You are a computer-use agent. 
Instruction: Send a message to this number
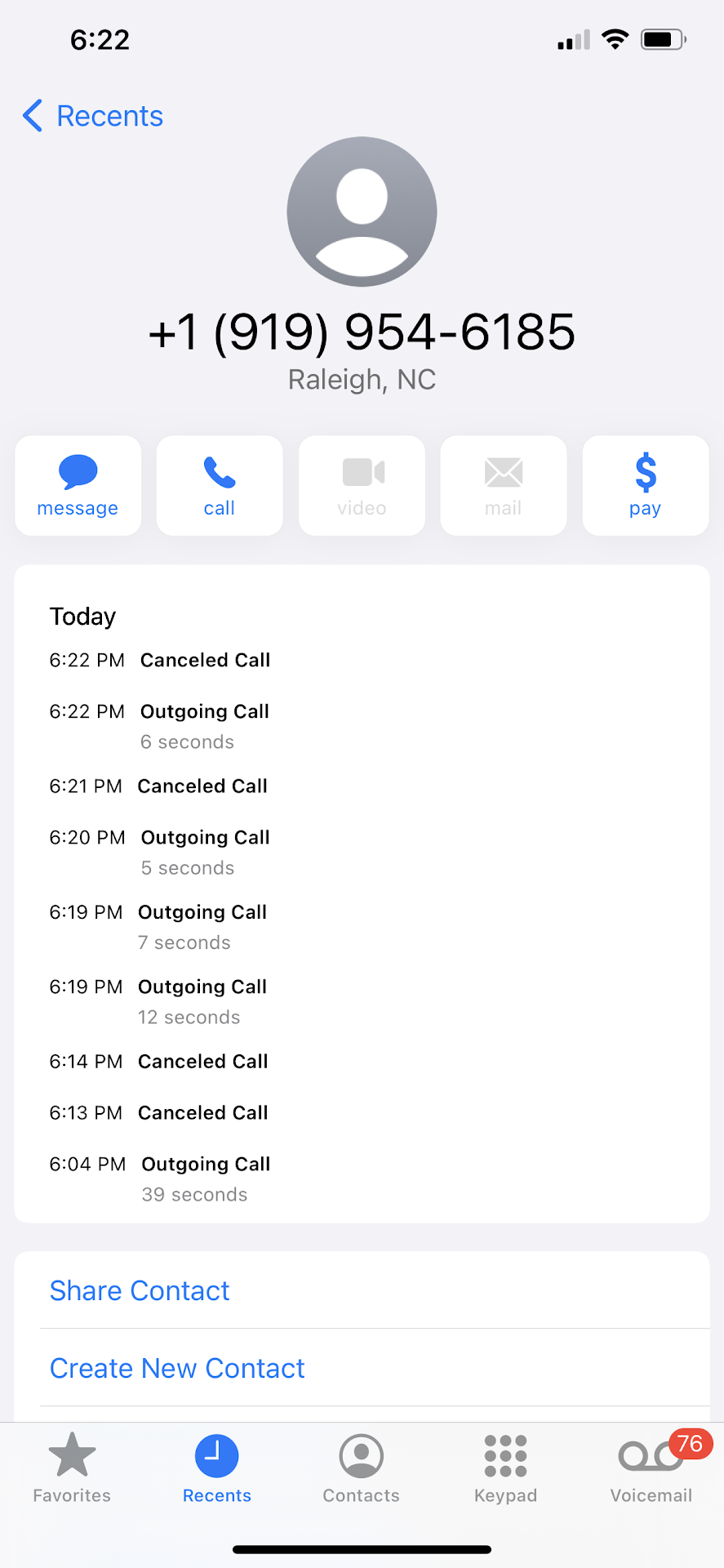click(78, 486)
